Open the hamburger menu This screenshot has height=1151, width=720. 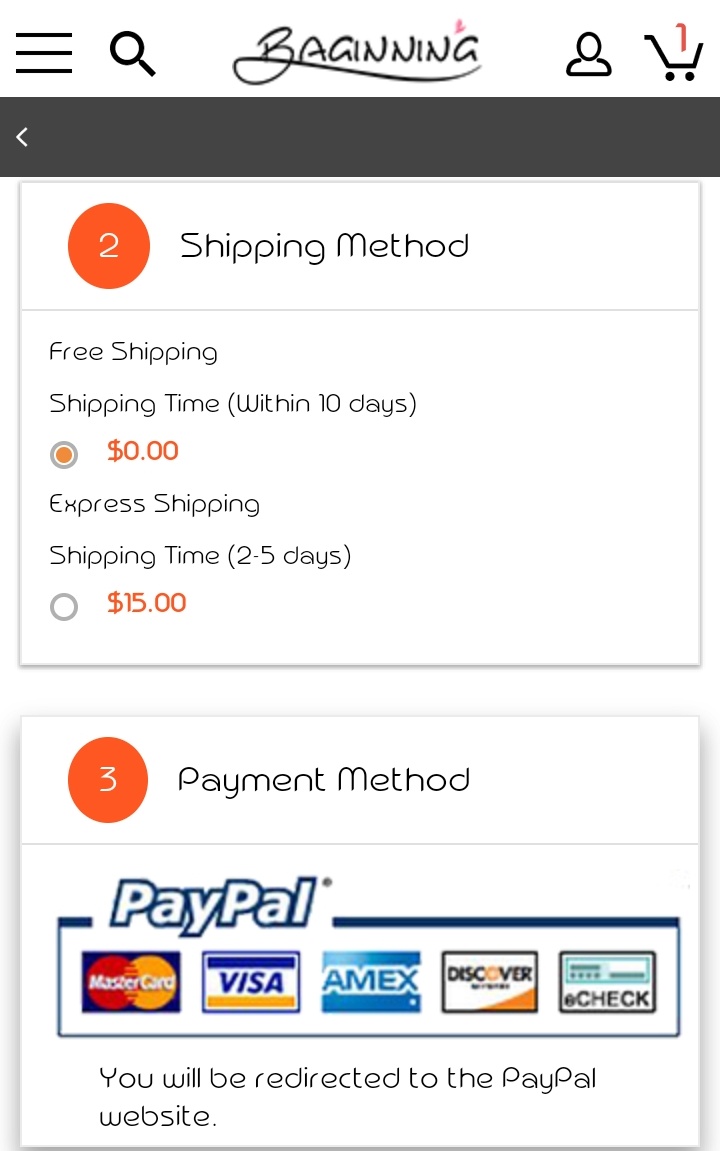pyautogui.click(x=44, y=52)
